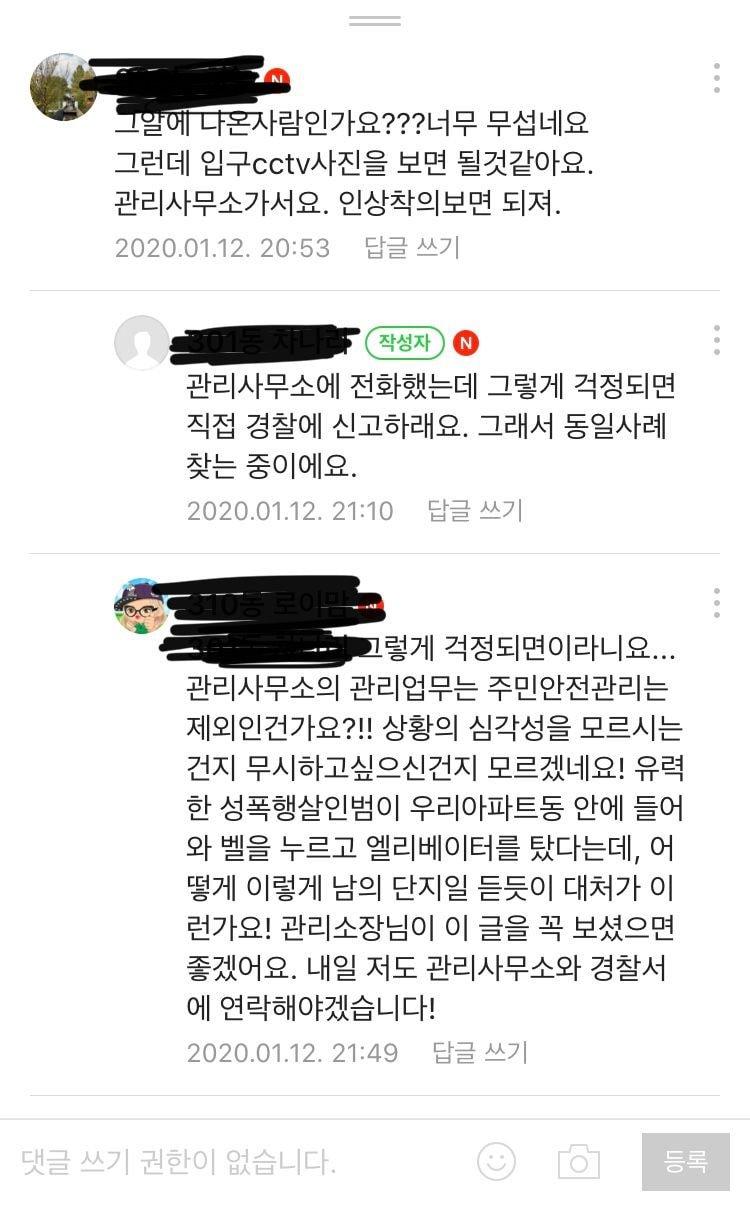Tap the 등록 submit button

pyautogui.click(x=685, y=1162)
